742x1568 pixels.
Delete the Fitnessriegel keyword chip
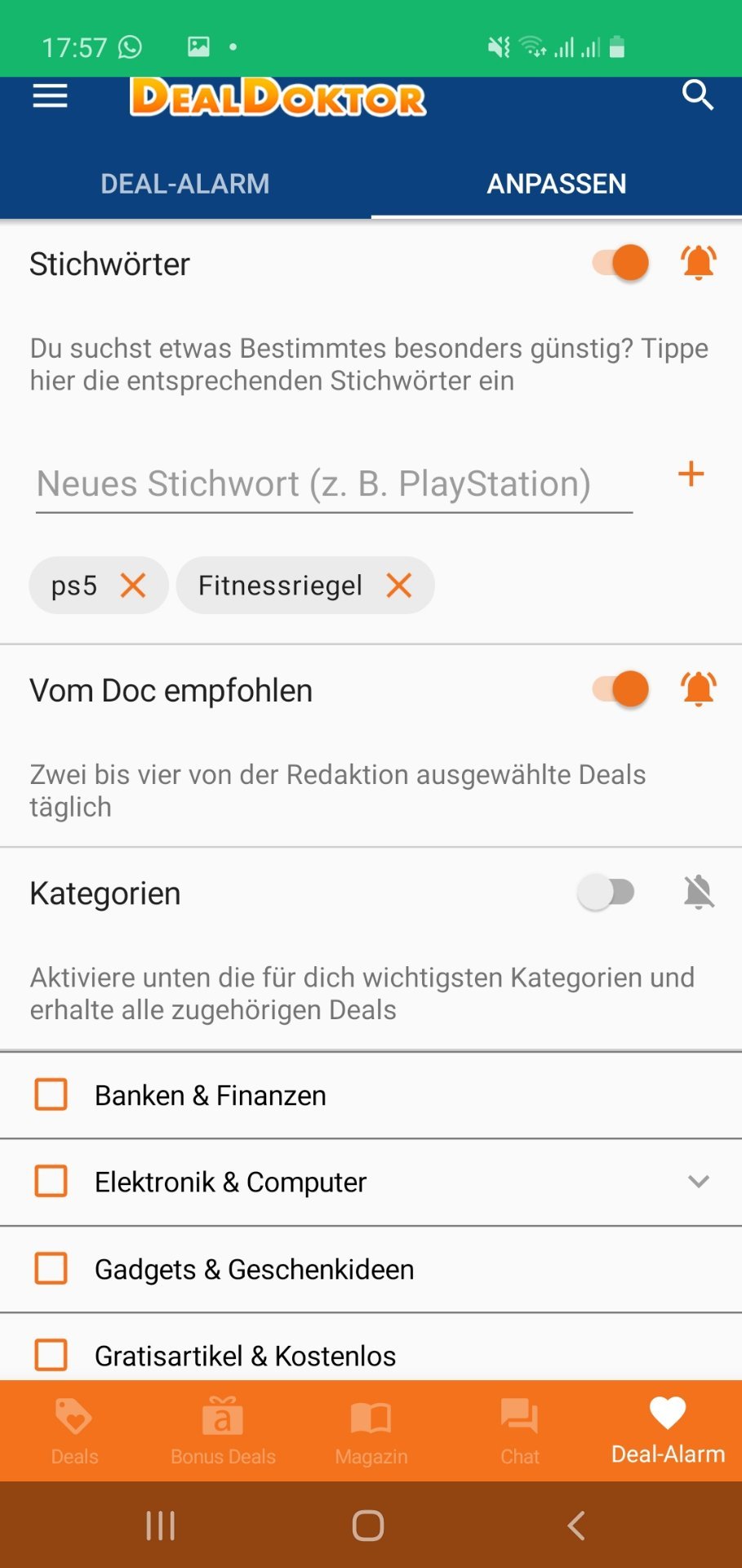point(399,585)
